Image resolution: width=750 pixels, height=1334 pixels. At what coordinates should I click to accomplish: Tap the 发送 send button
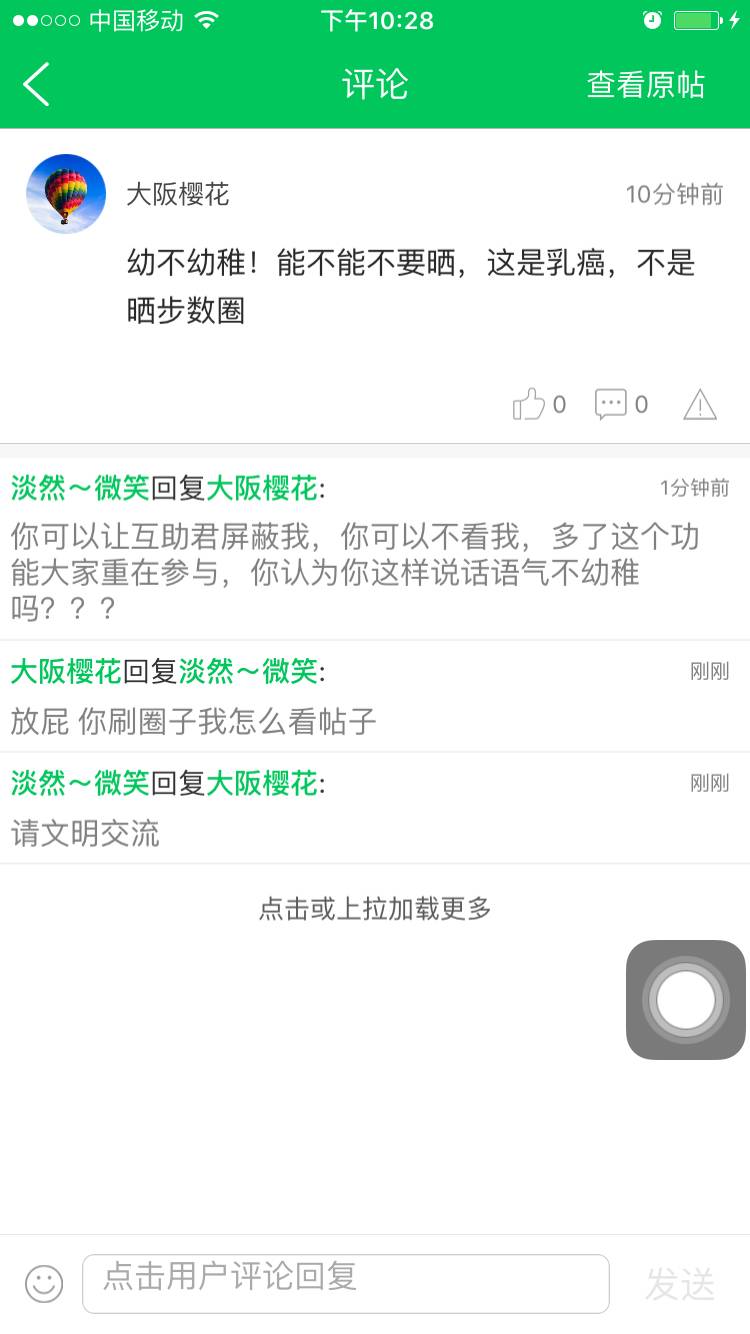tap(680, 1284)
